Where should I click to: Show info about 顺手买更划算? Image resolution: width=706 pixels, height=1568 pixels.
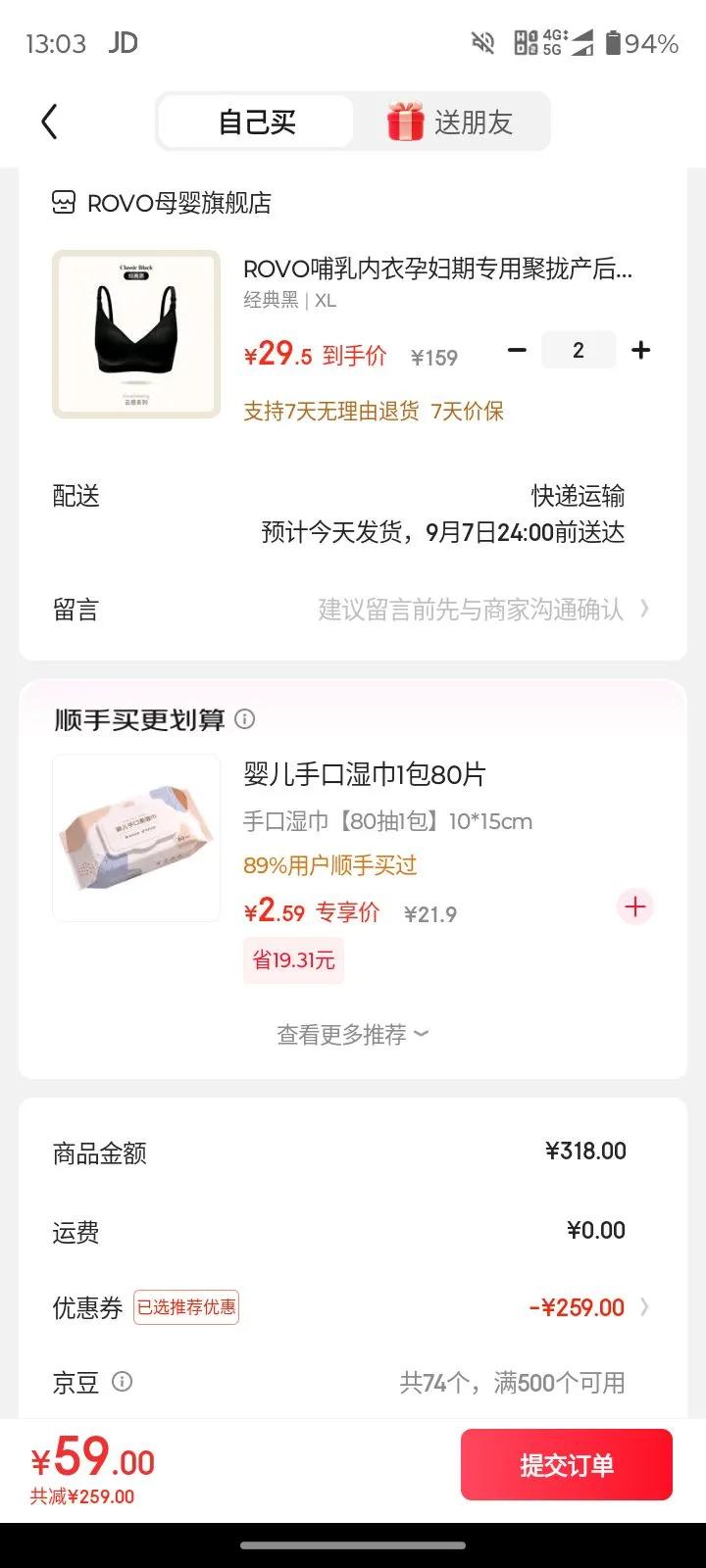click(245, 719)
